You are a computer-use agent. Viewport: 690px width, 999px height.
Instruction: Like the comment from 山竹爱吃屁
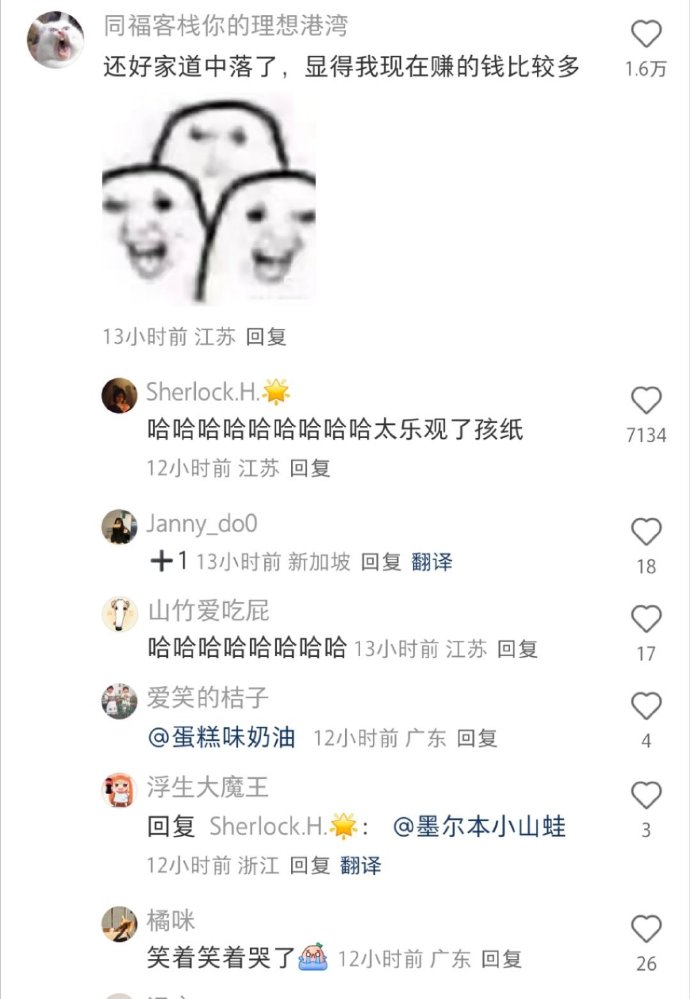coord(647,619)
